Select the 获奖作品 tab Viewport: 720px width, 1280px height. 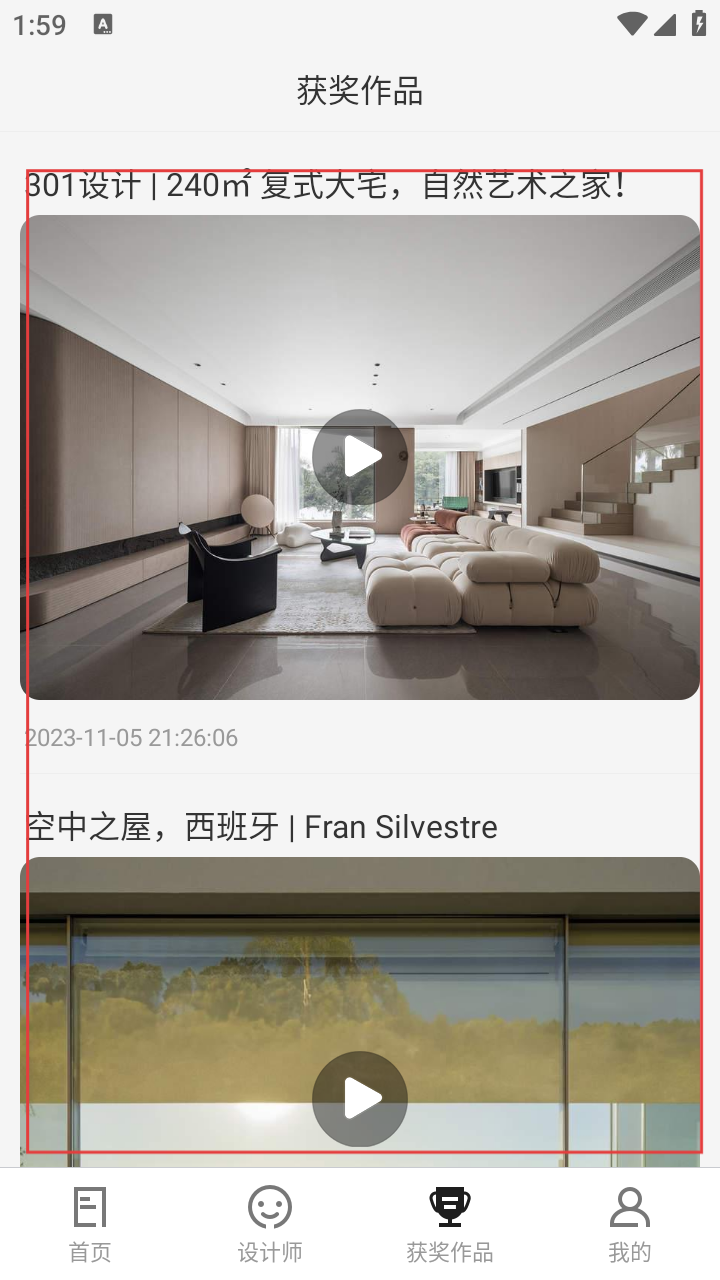pyautogui.click(x=450, y=1224)
